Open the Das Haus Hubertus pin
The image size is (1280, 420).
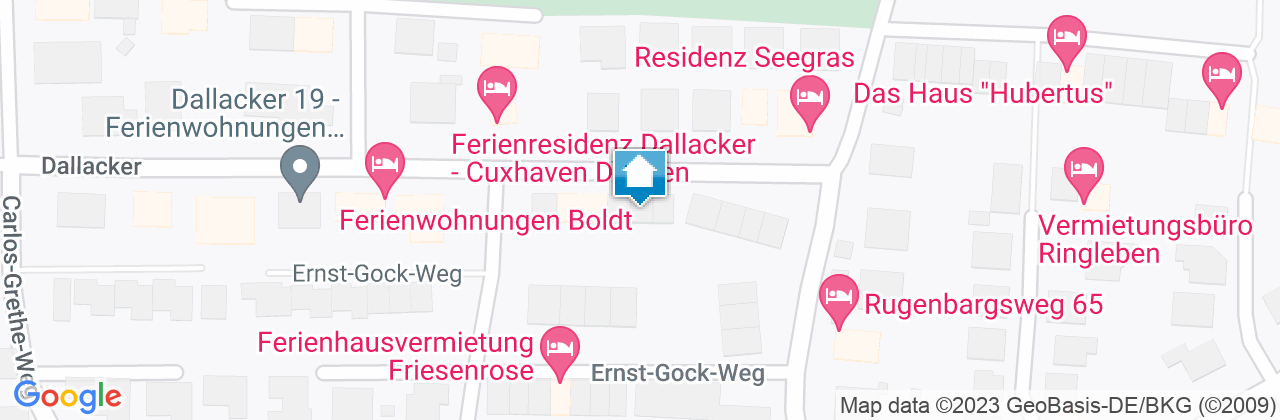tap(1066, 39)
